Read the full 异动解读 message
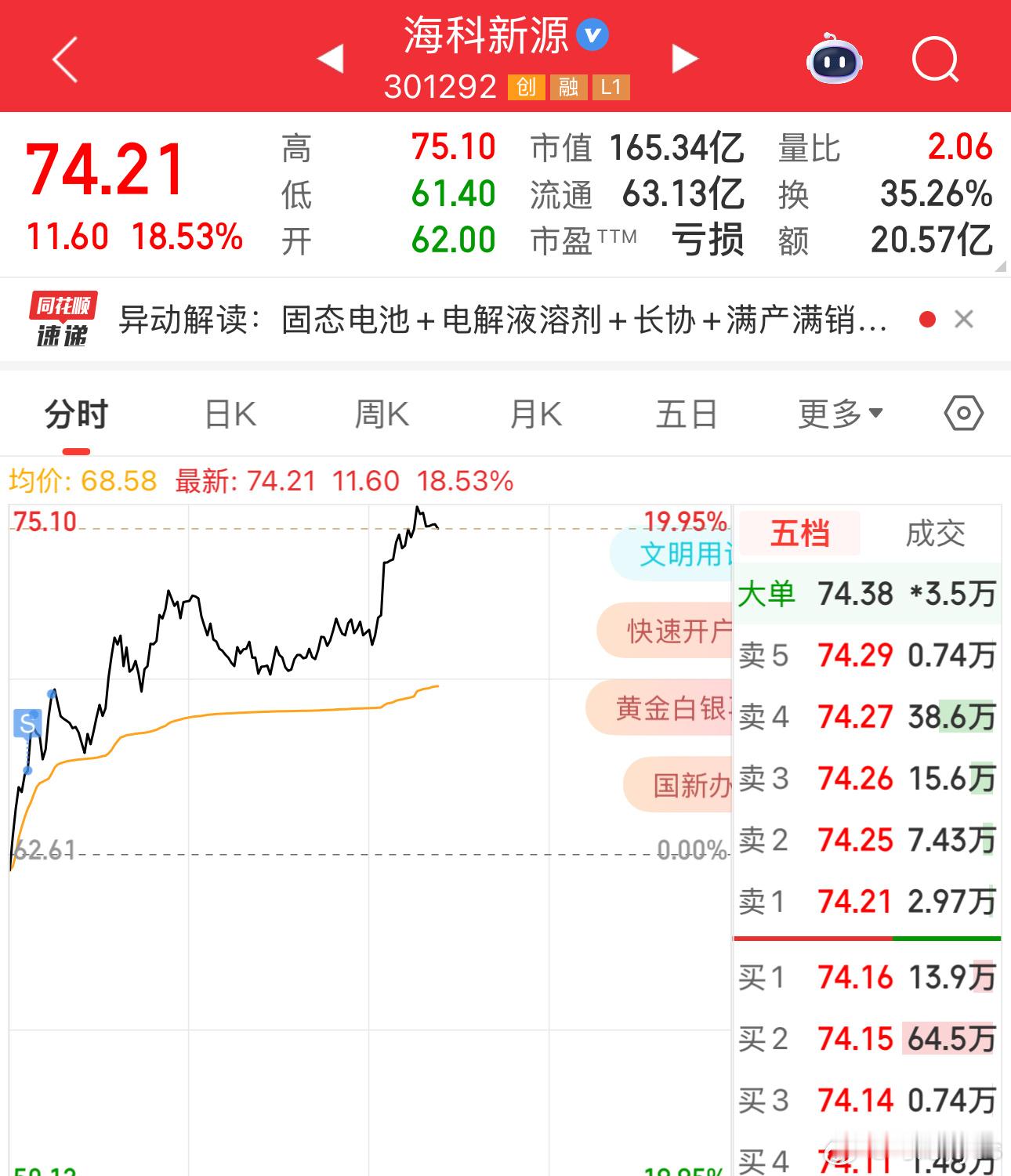 (x=502, y=319)
